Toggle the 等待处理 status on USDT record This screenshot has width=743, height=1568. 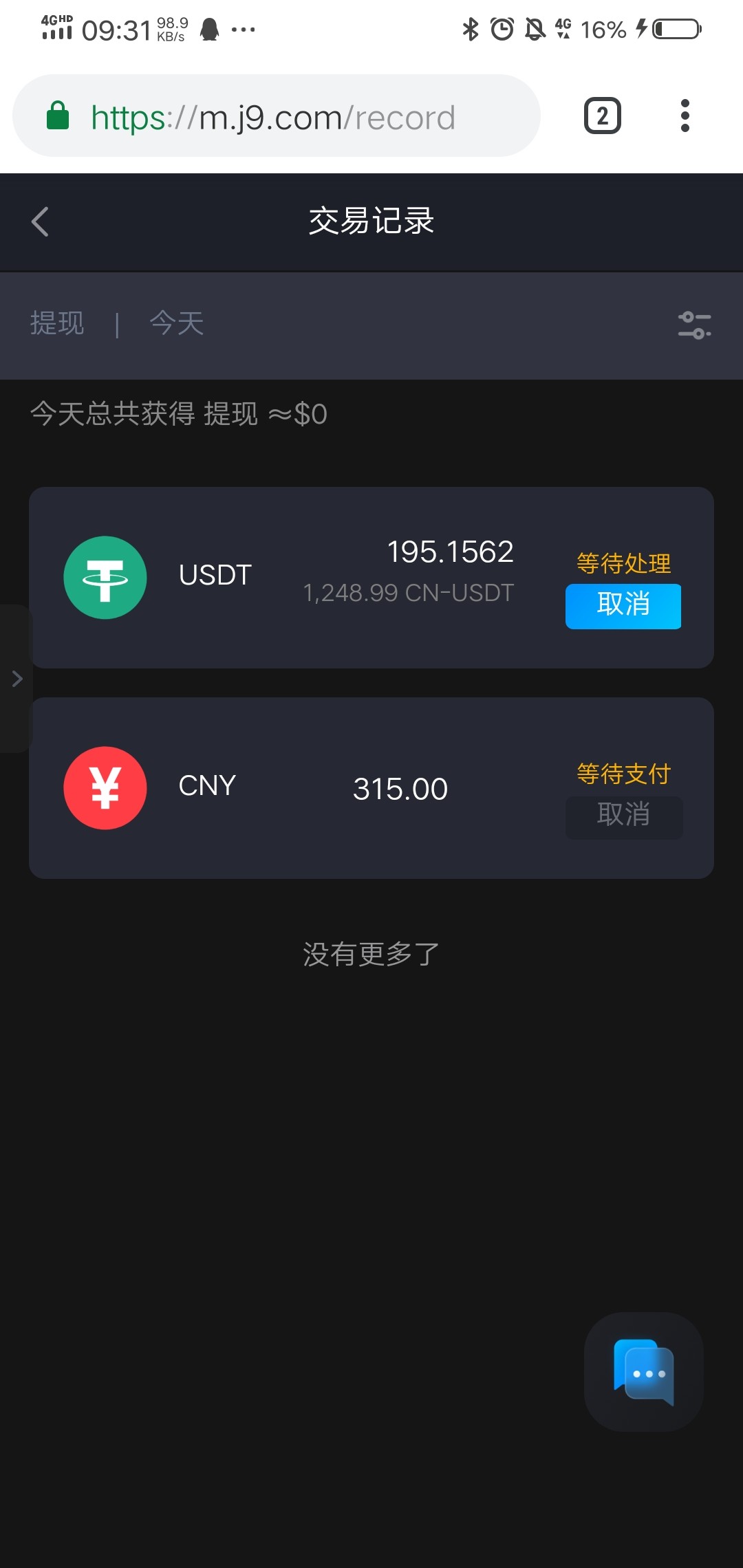pyautogui.click(x=623, y=563)
